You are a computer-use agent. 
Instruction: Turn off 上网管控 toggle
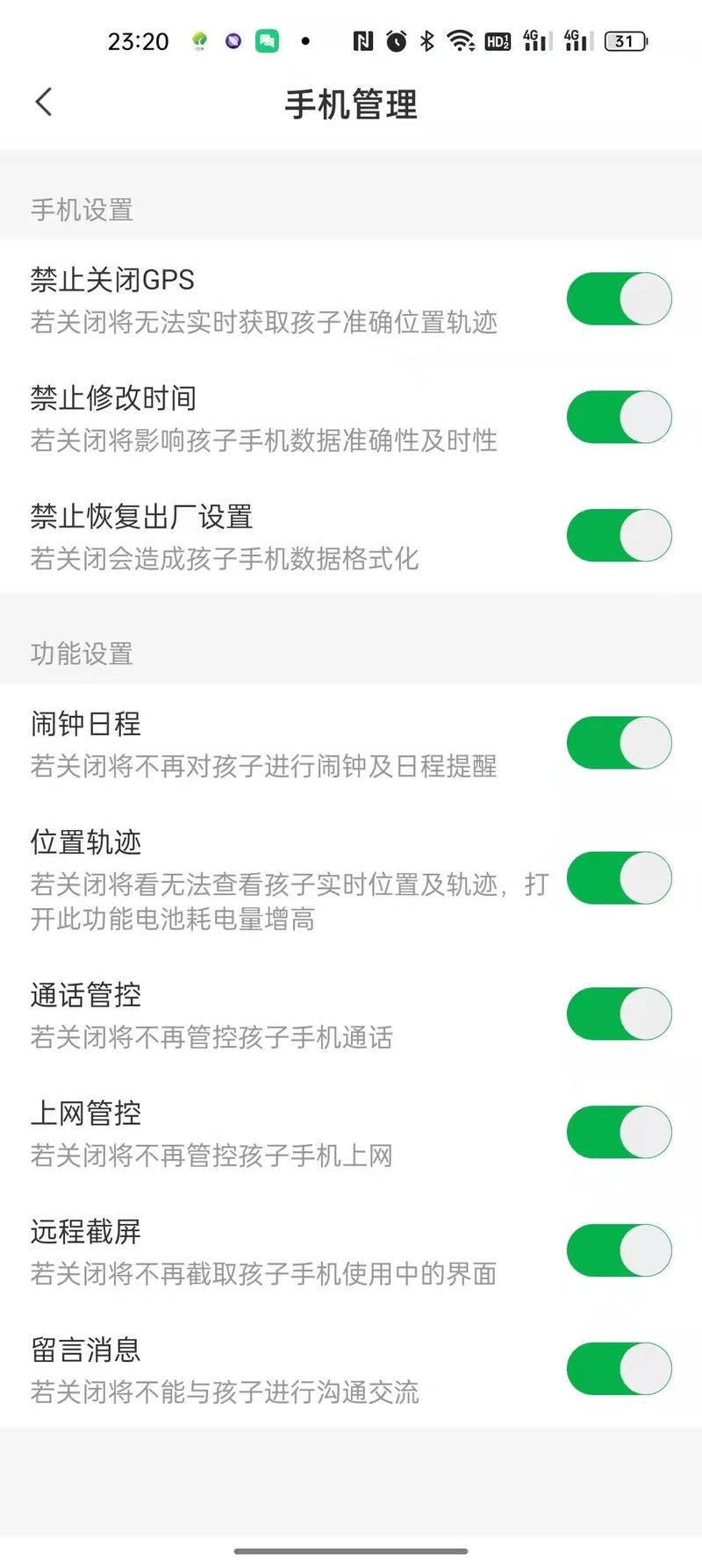point(620,1133)
